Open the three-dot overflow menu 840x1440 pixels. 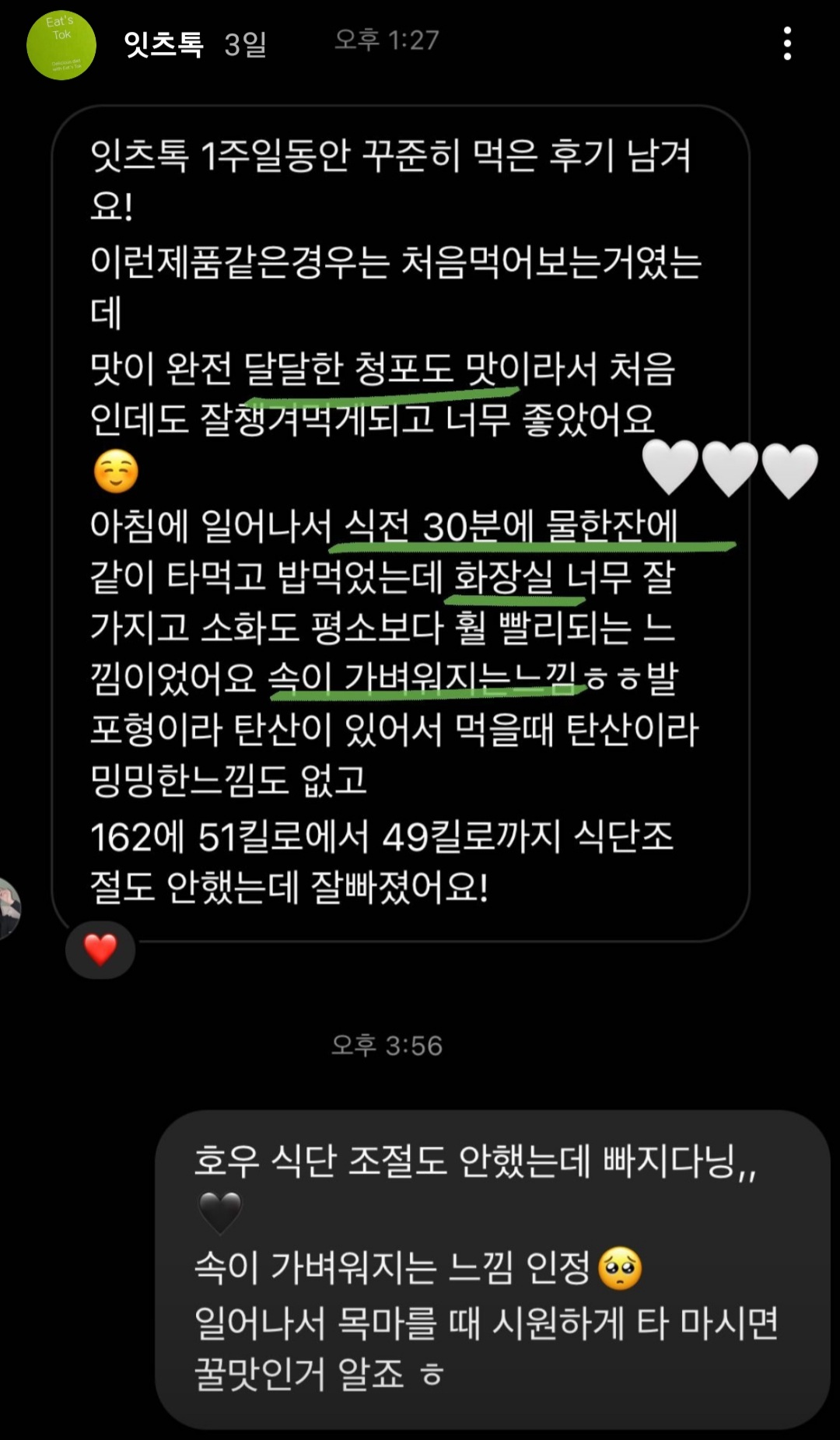tap(787, 44)
